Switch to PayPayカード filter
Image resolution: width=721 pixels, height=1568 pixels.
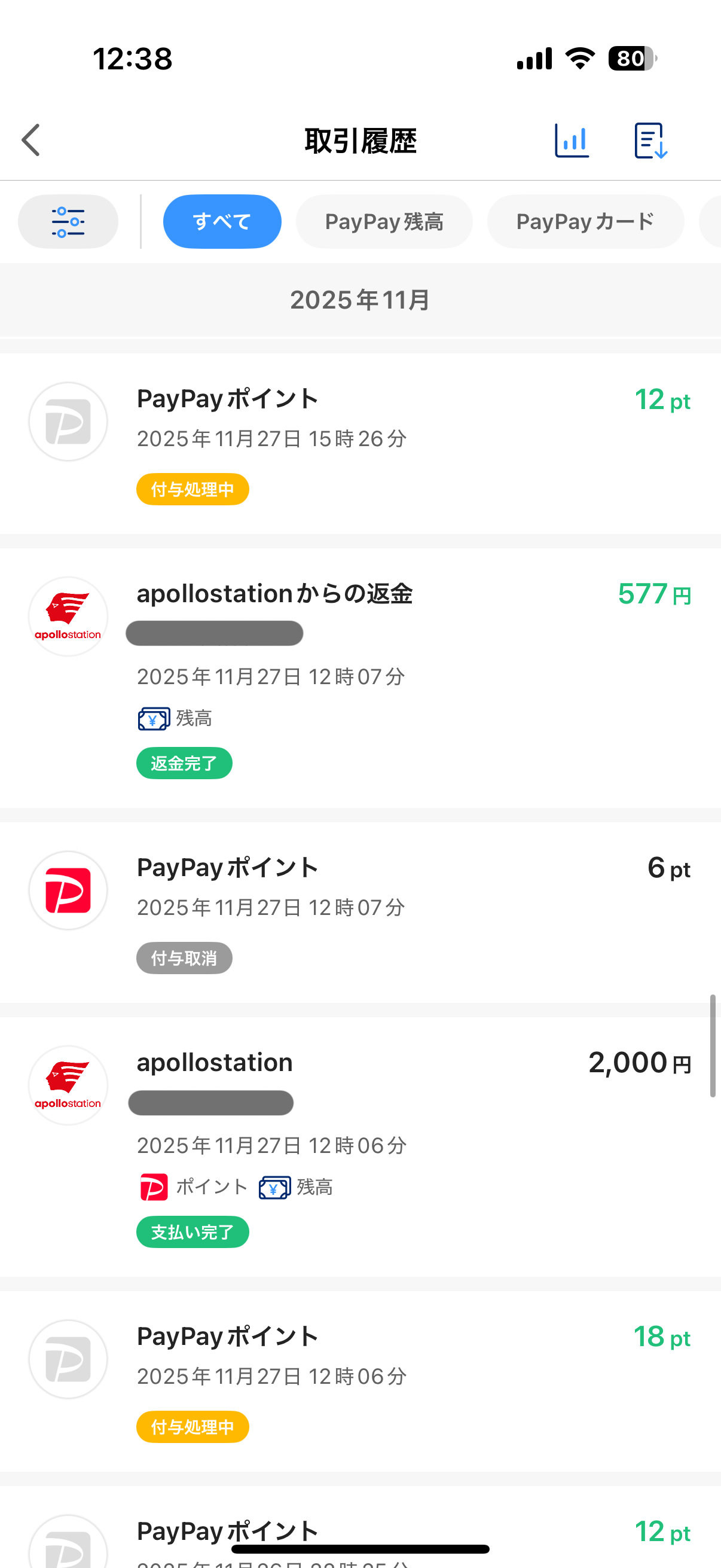pyautogui.click(x=585, y=221)
